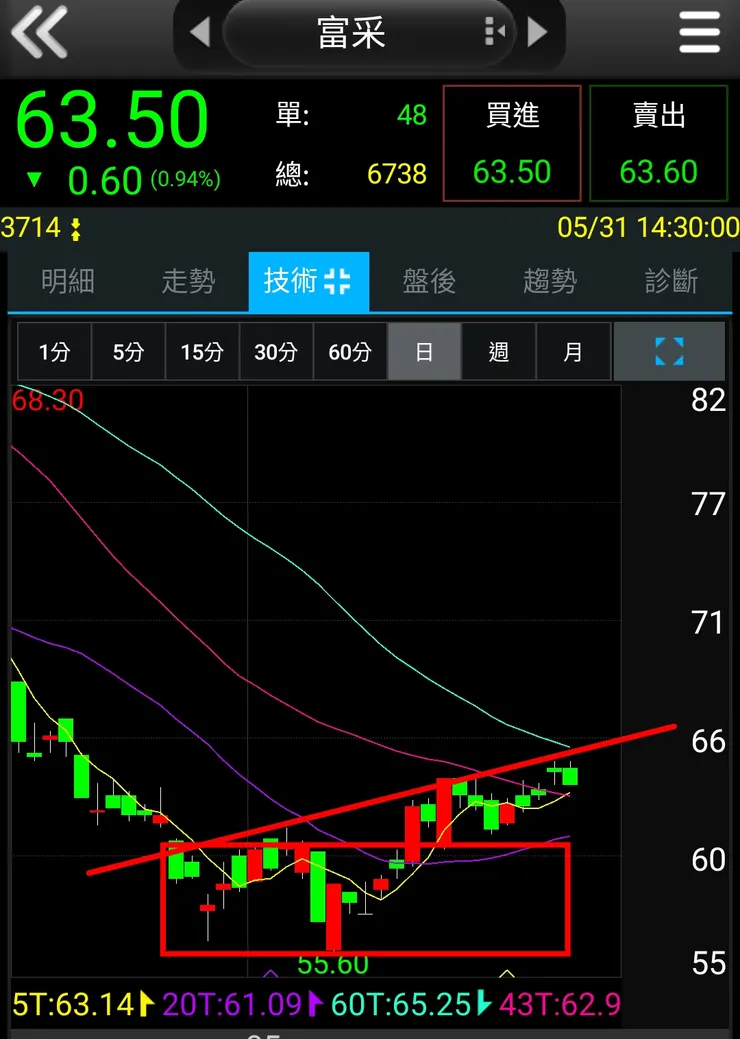Viewport: 740px width, 1039px height.
Task: Select the 60分 chart interval
Action: [x=350, y=352]
